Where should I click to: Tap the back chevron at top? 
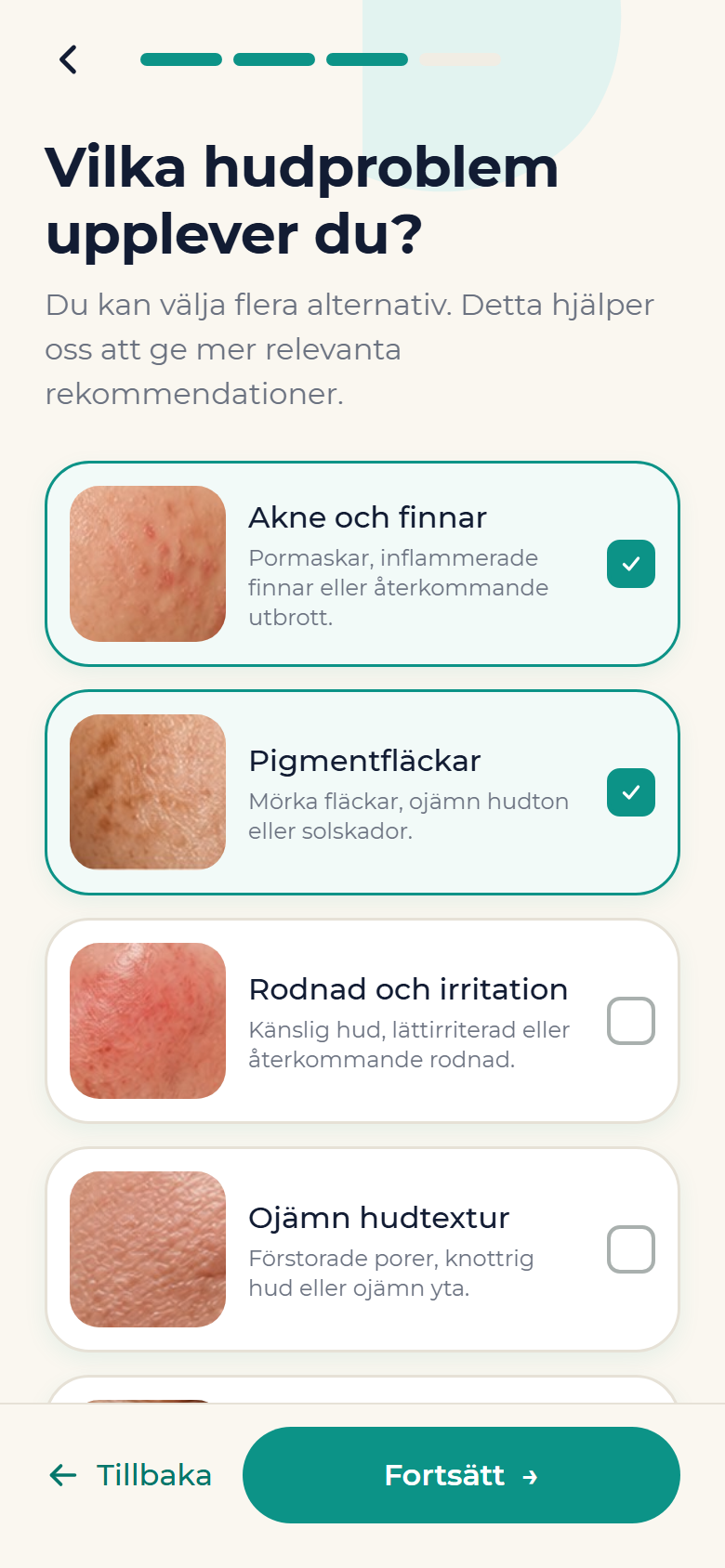click(x=68, y=59)
